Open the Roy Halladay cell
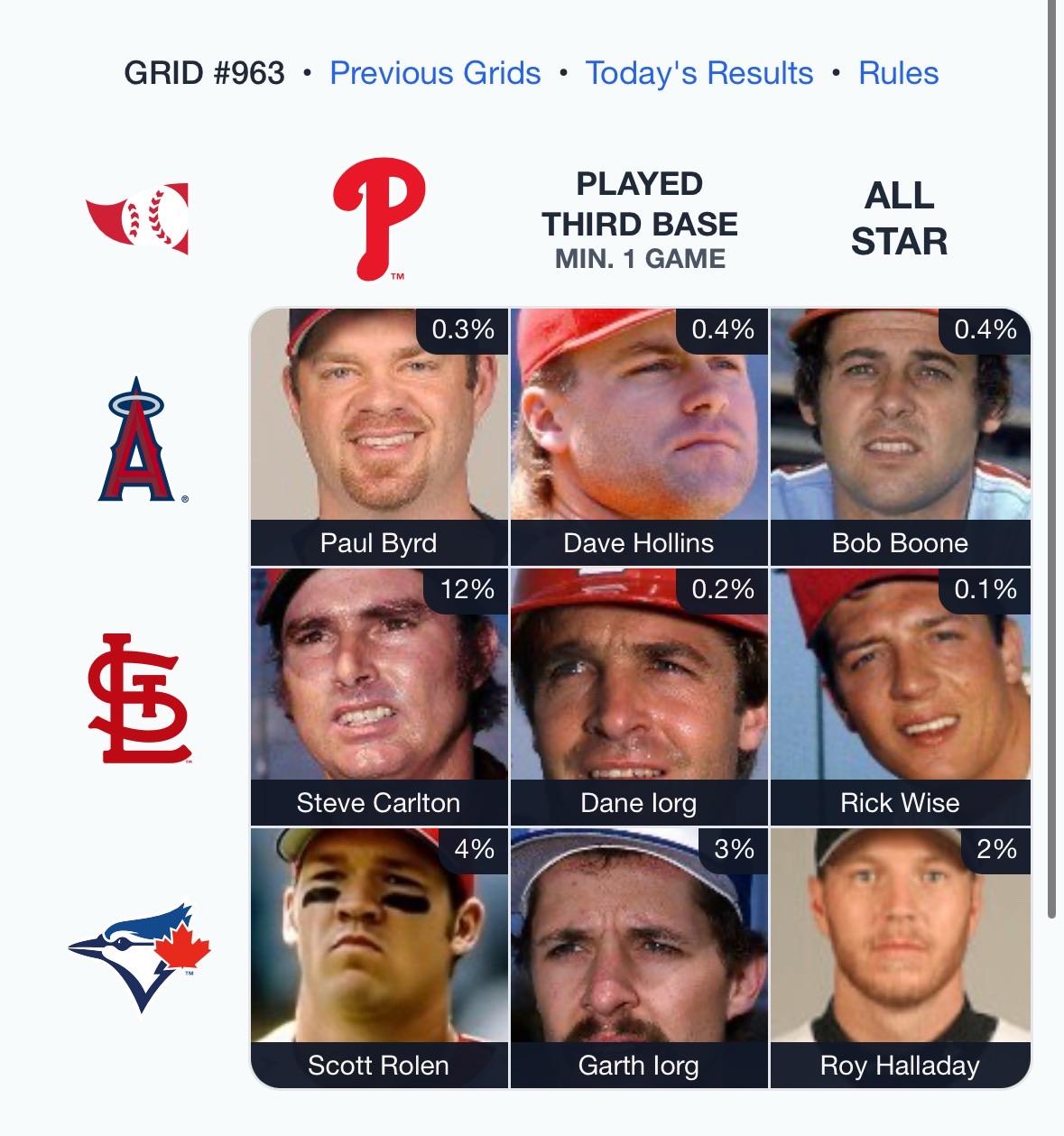The width and height of the screenshot is (1064, 1136). (x=900, y=957)
